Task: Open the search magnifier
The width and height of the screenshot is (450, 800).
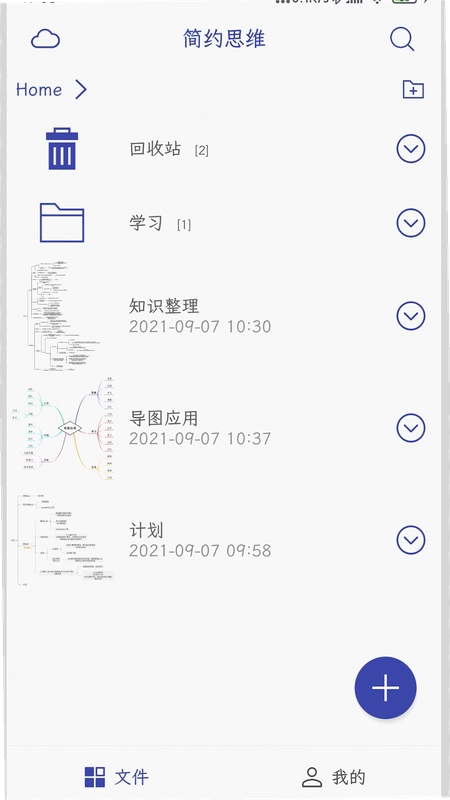Action: tap(402, 39)
